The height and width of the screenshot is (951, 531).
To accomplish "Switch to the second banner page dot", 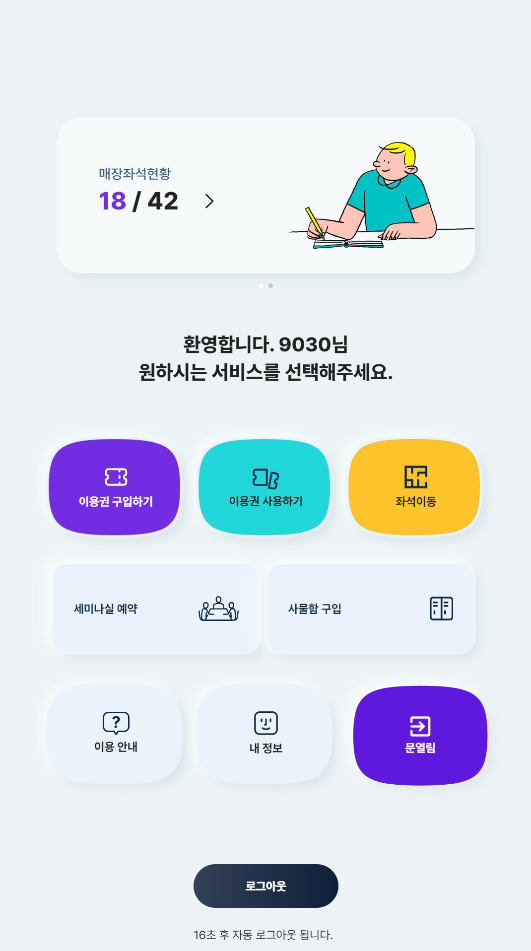I will (x=271, y=286).
